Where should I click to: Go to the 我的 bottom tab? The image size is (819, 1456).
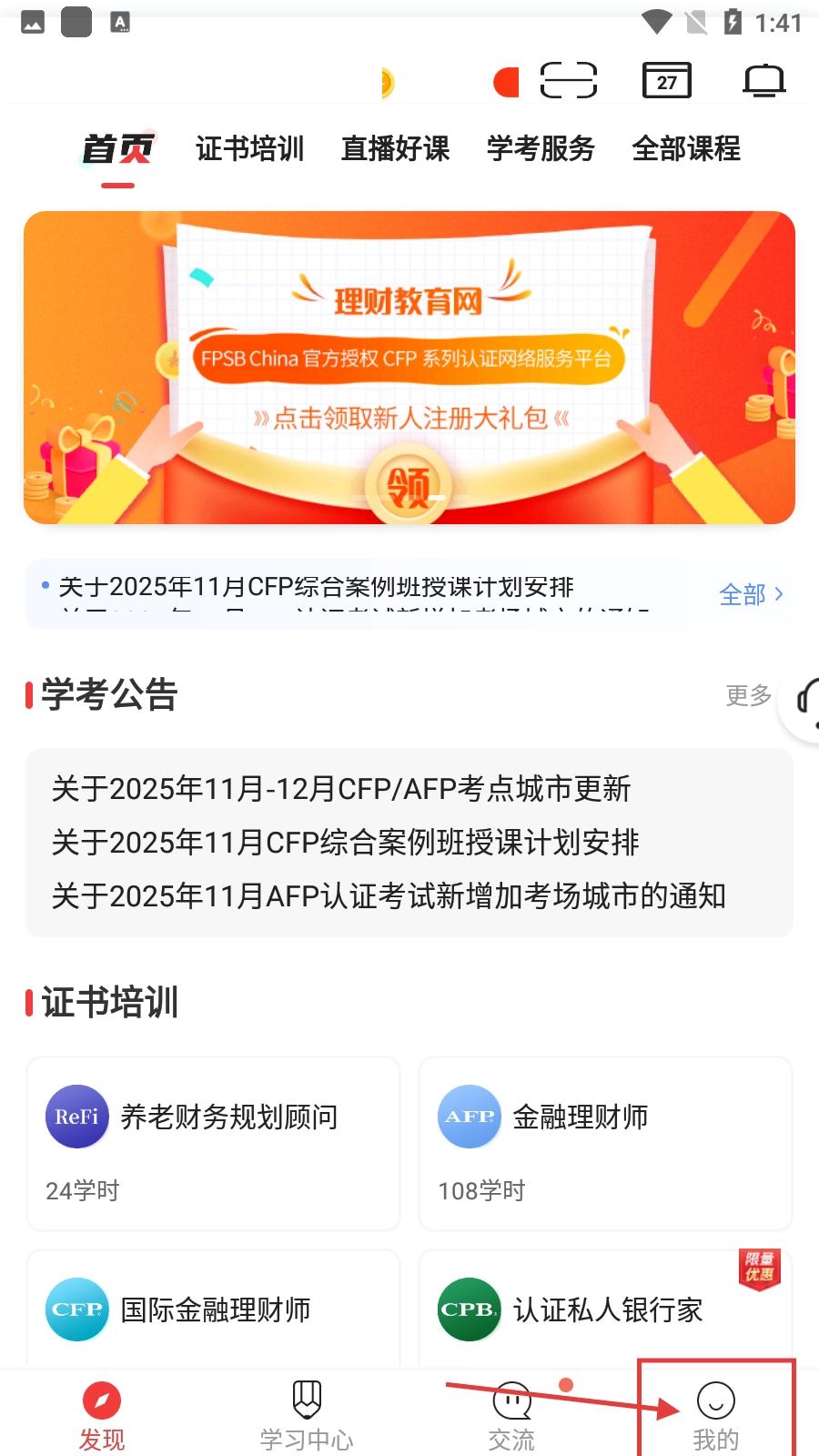pyautogui.click(x=716, y=1415)
